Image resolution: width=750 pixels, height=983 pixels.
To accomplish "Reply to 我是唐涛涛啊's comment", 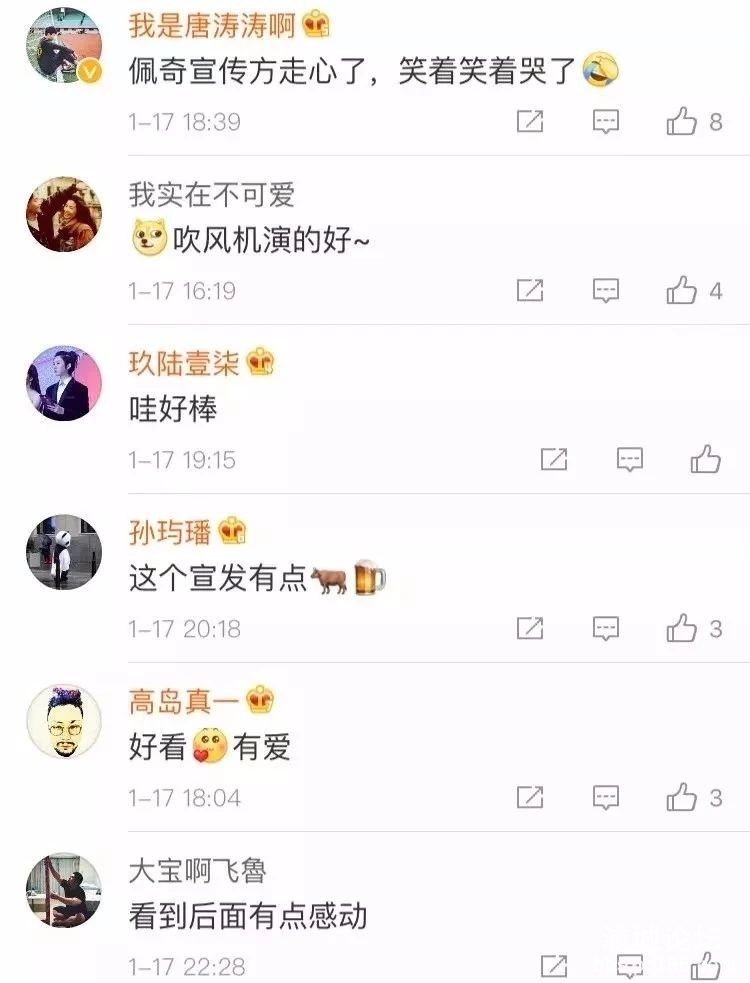I will (606, 122).
